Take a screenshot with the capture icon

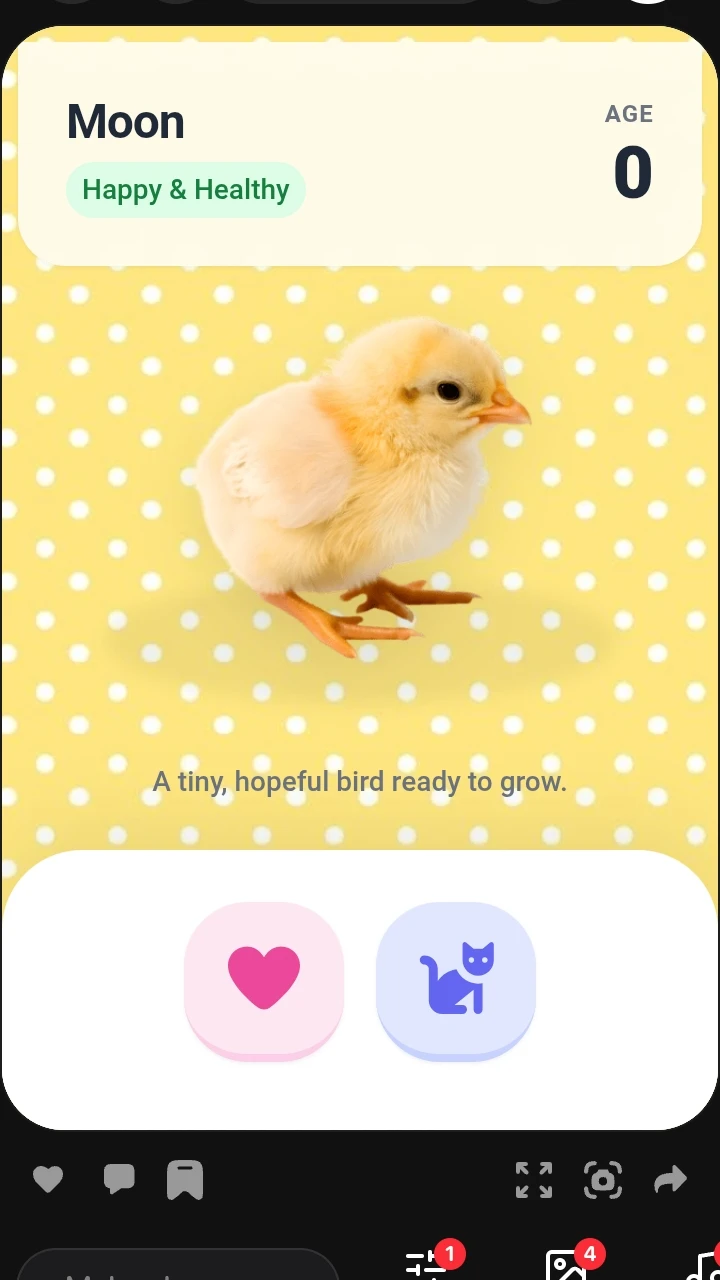click(603, 1180)
